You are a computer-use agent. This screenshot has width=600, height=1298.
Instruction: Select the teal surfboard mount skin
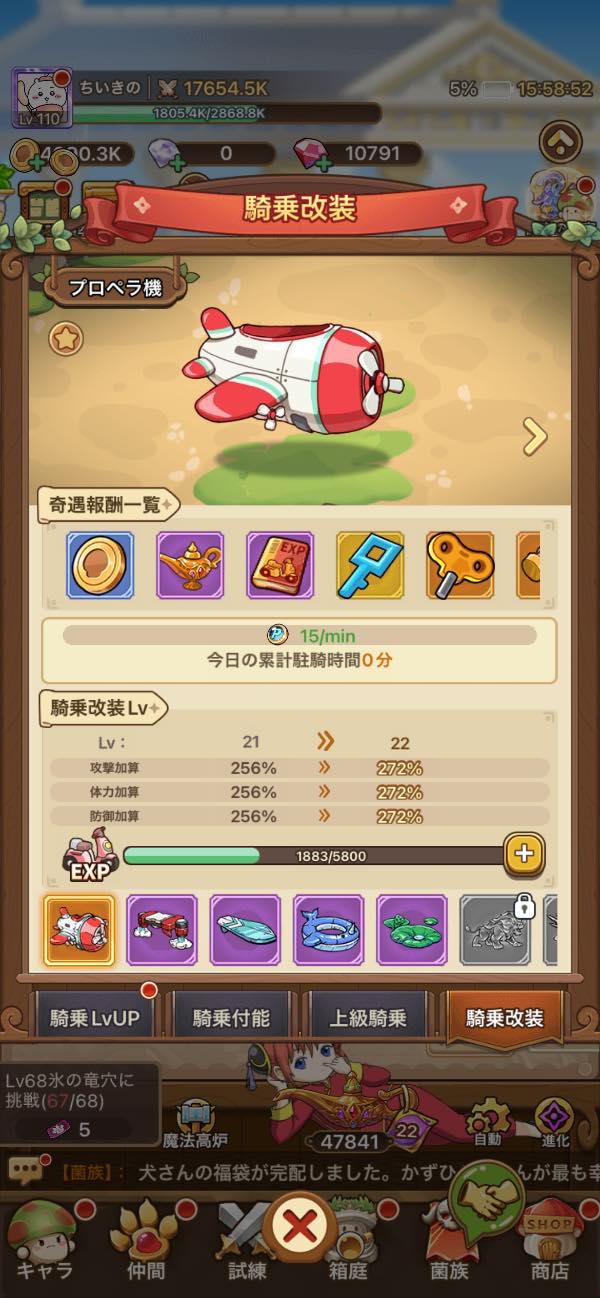coord(245,930)
